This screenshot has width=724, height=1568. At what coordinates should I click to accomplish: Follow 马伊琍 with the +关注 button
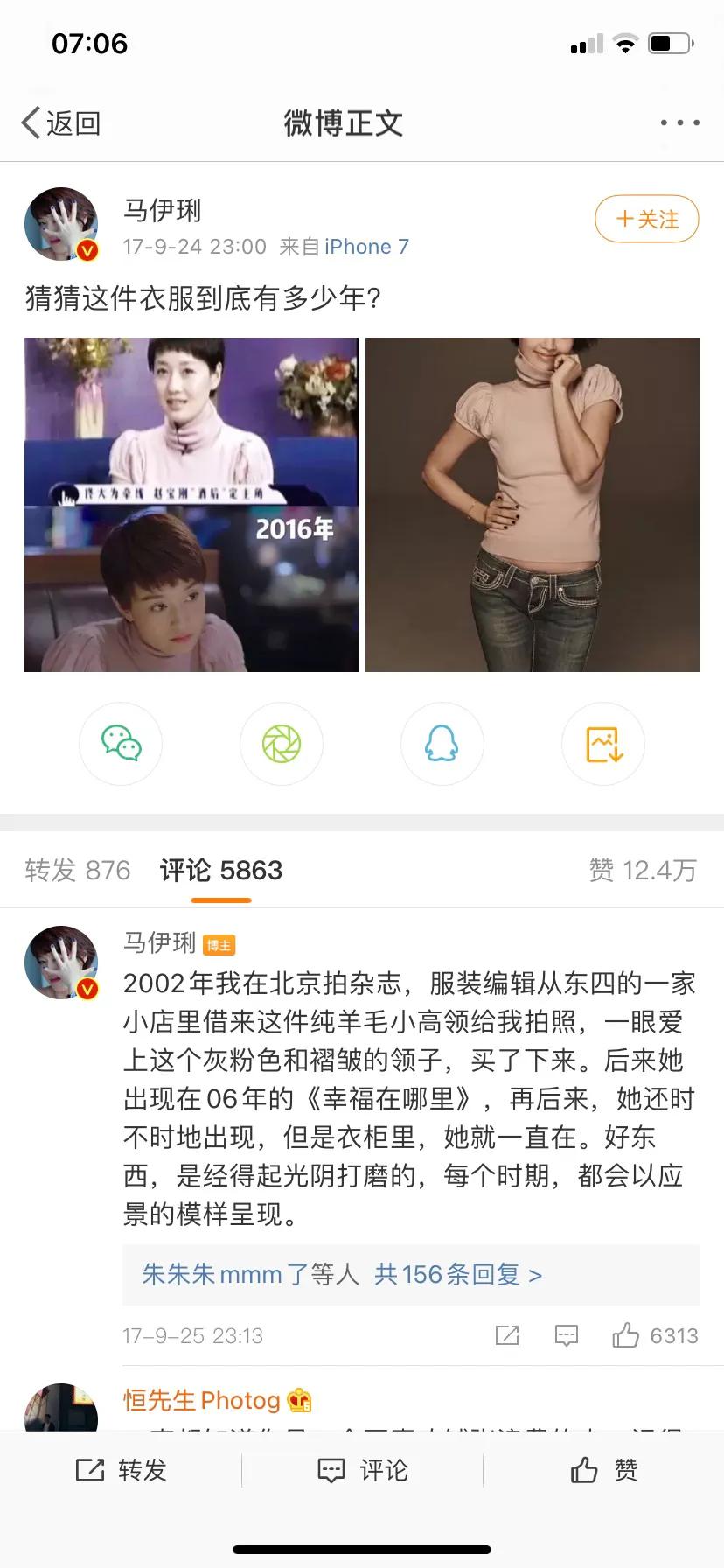pyautogui.click(x=646, y=219)
